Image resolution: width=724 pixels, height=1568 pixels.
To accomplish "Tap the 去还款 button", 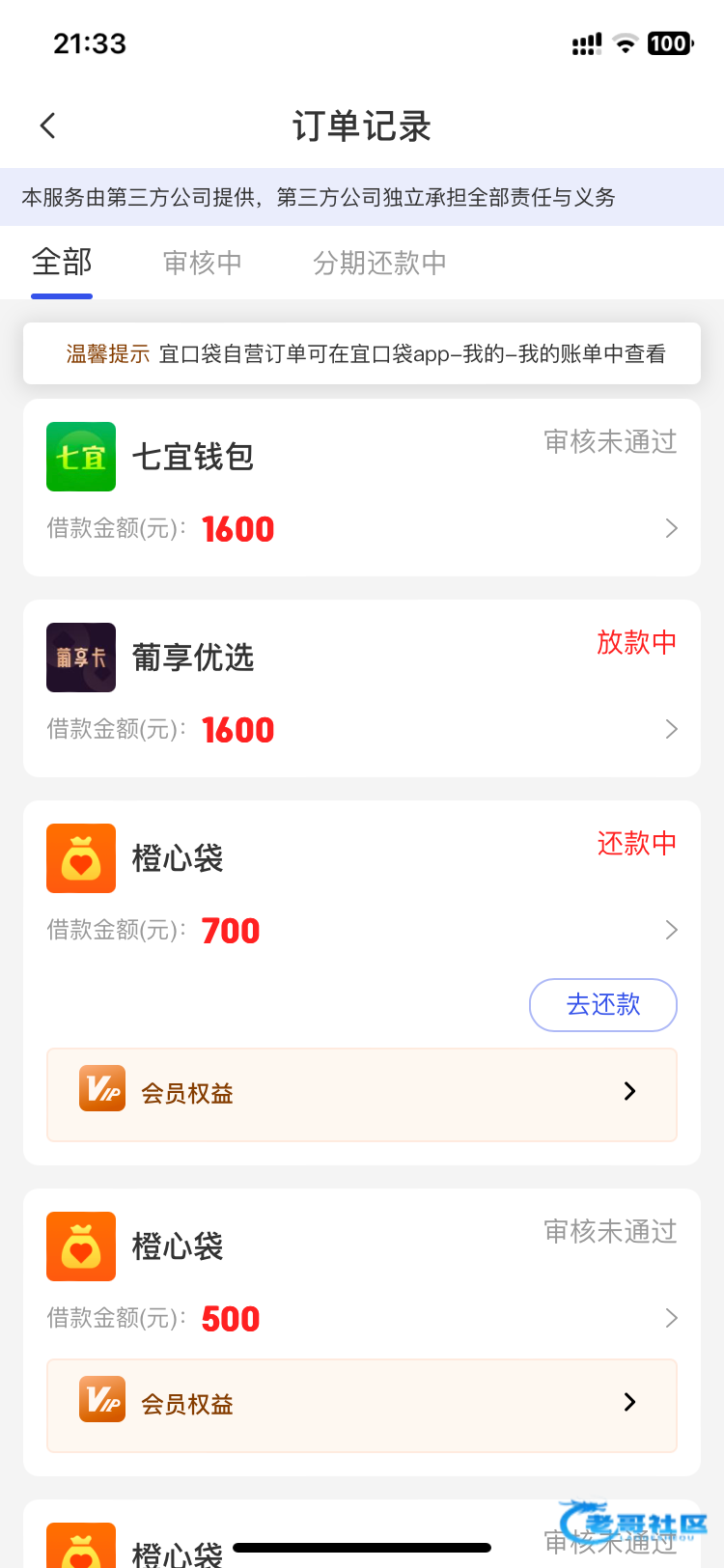I will [x=602, y=1005].
